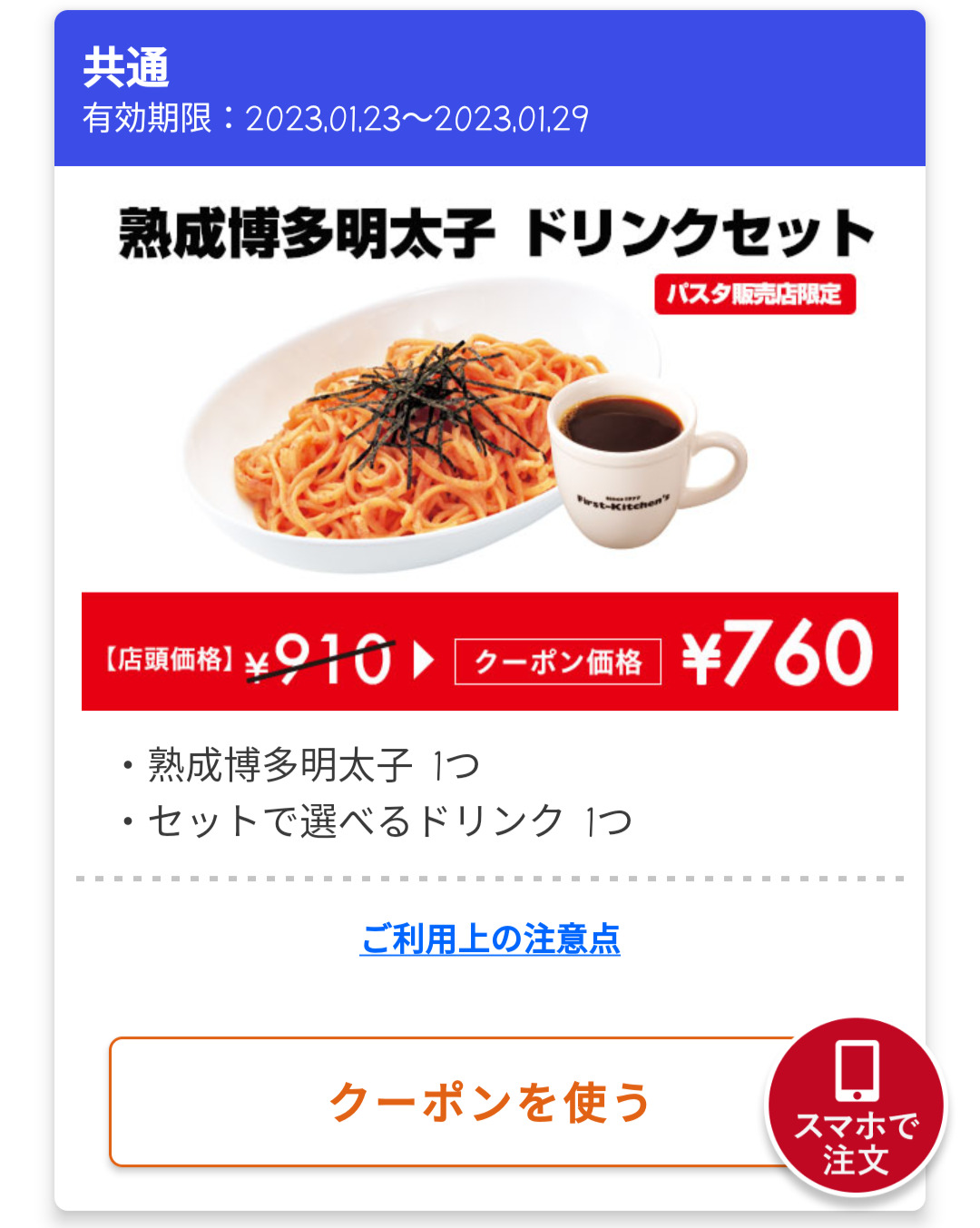Screen dimensions: 980x1228
Task: Open the ご利用上の注意点 link
Action: 490,938
